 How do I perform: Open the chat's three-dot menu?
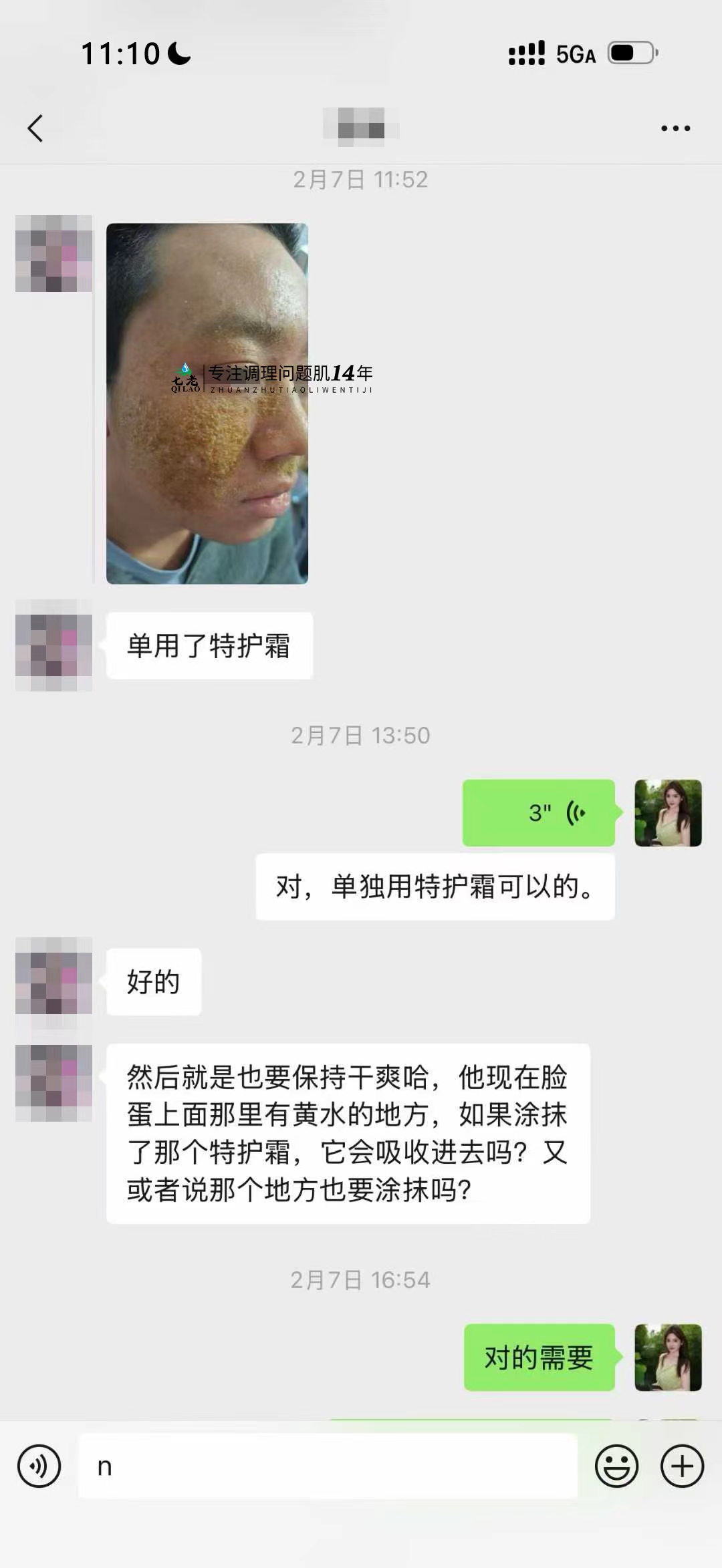coord(675,128)
